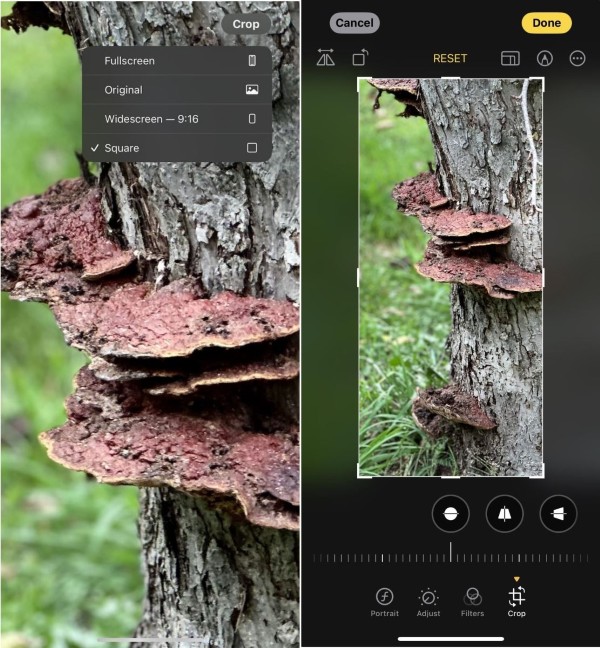This screenshot has height=648, width=600.
Task: Tap Done to save the edit
Action: 546,23
